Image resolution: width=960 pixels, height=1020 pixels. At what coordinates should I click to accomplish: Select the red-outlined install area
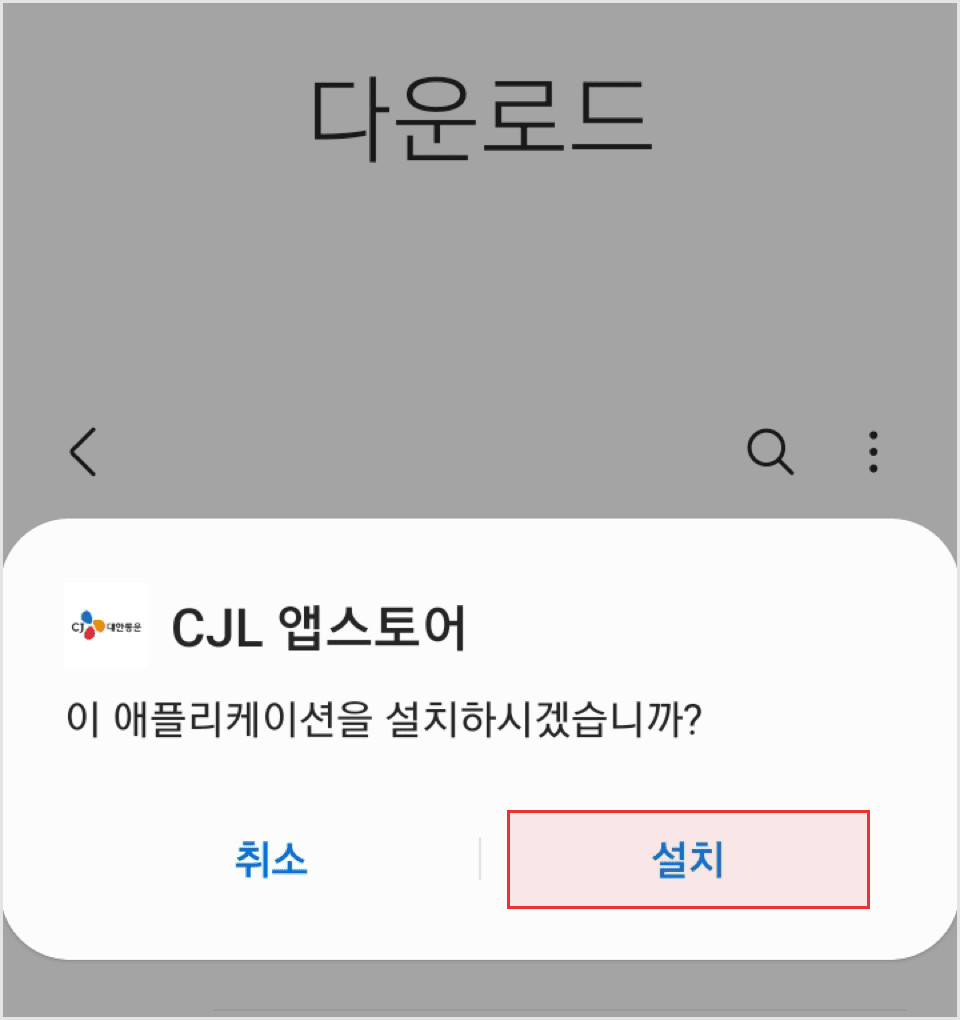coord(688,860)
